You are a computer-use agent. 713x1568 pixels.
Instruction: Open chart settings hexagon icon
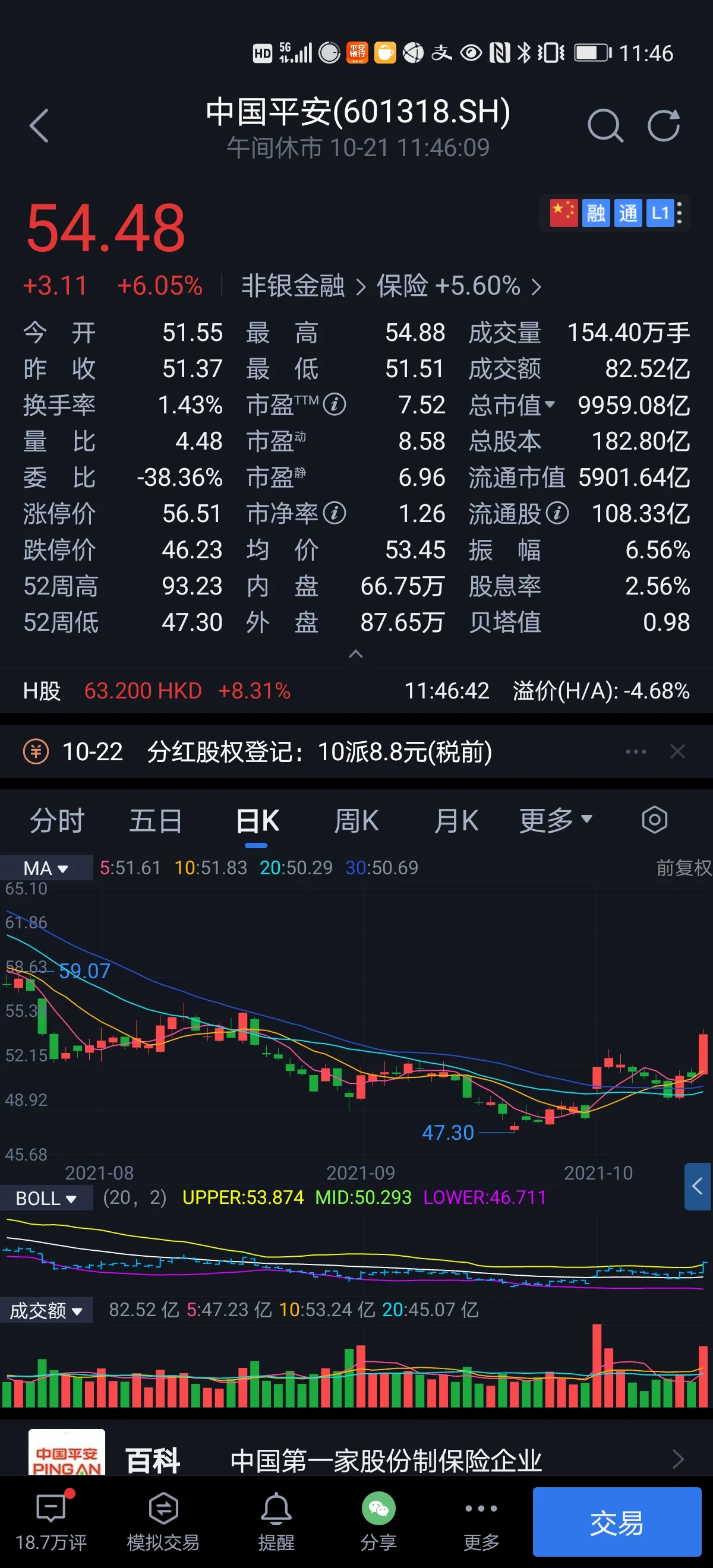[x=655, y=820]
